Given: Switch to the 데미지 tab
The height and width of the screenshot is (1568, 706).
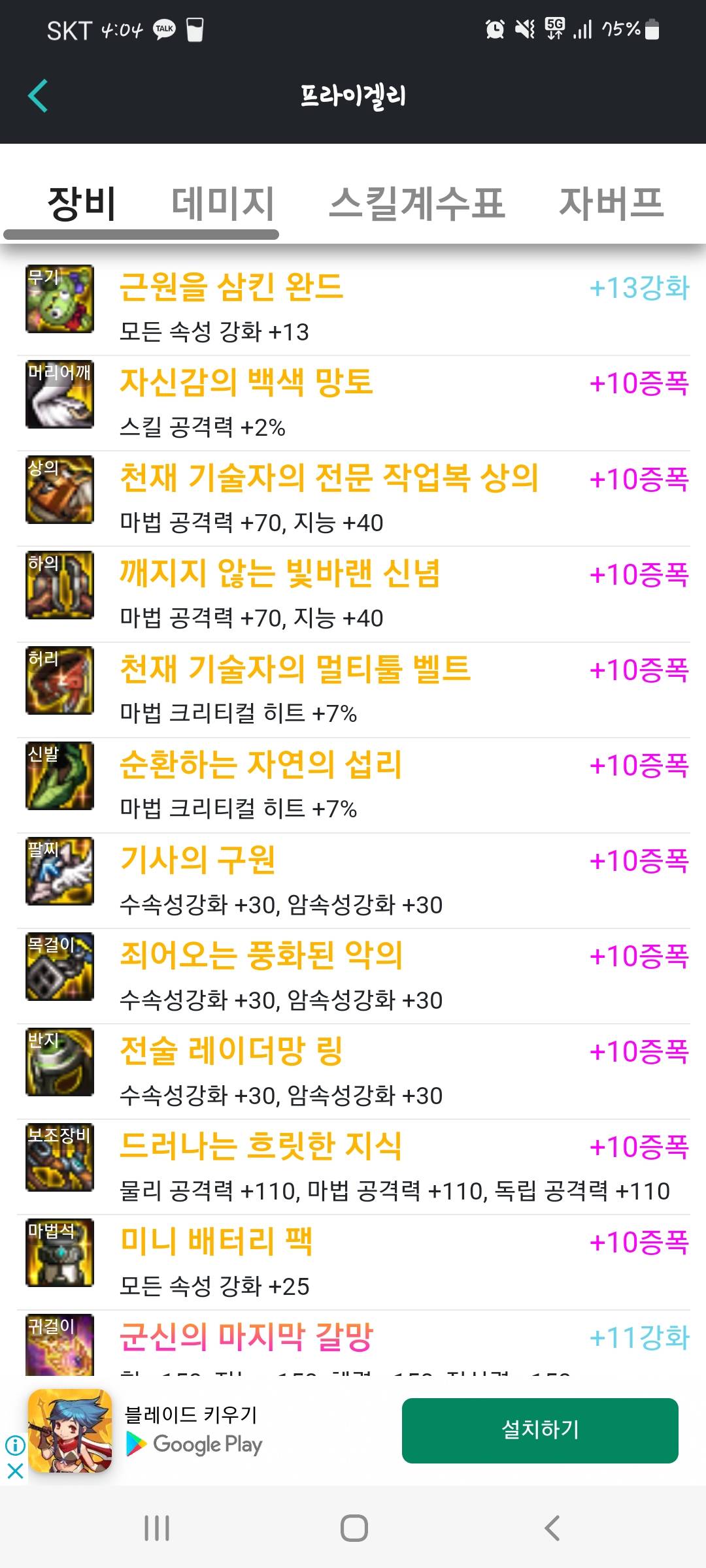Looking at the screenshot, I should click(x=222, y=203).
